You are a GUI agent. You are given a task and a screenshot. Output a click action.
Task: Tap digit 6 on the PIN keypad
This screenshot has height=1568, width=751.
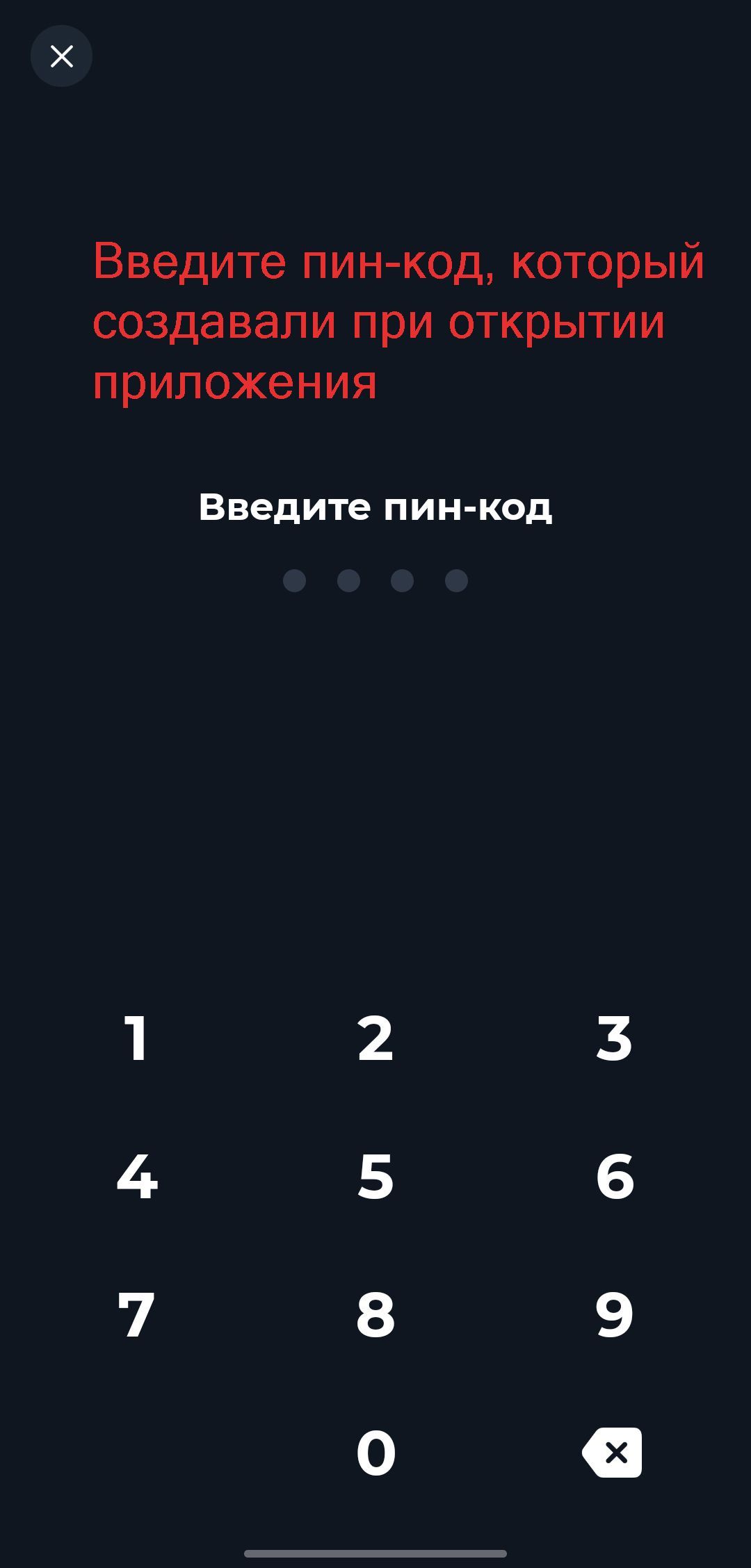click(x=614, y=1176)
